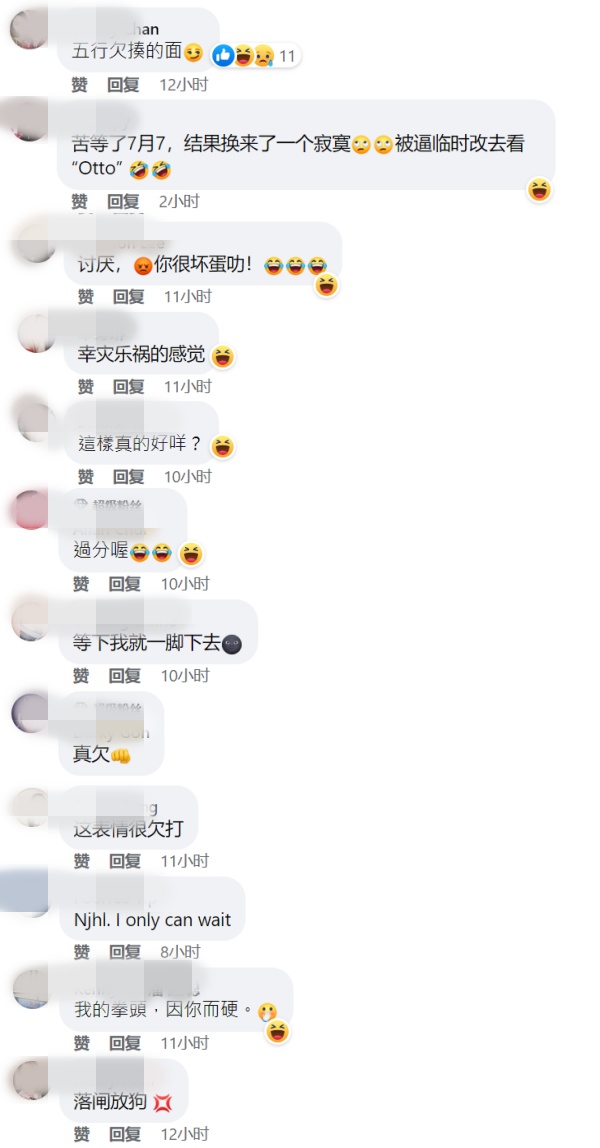Like the comment '讨厌，你很坏蛋叻'
This screenshot has height=1148, width=600.
(86, 296)
